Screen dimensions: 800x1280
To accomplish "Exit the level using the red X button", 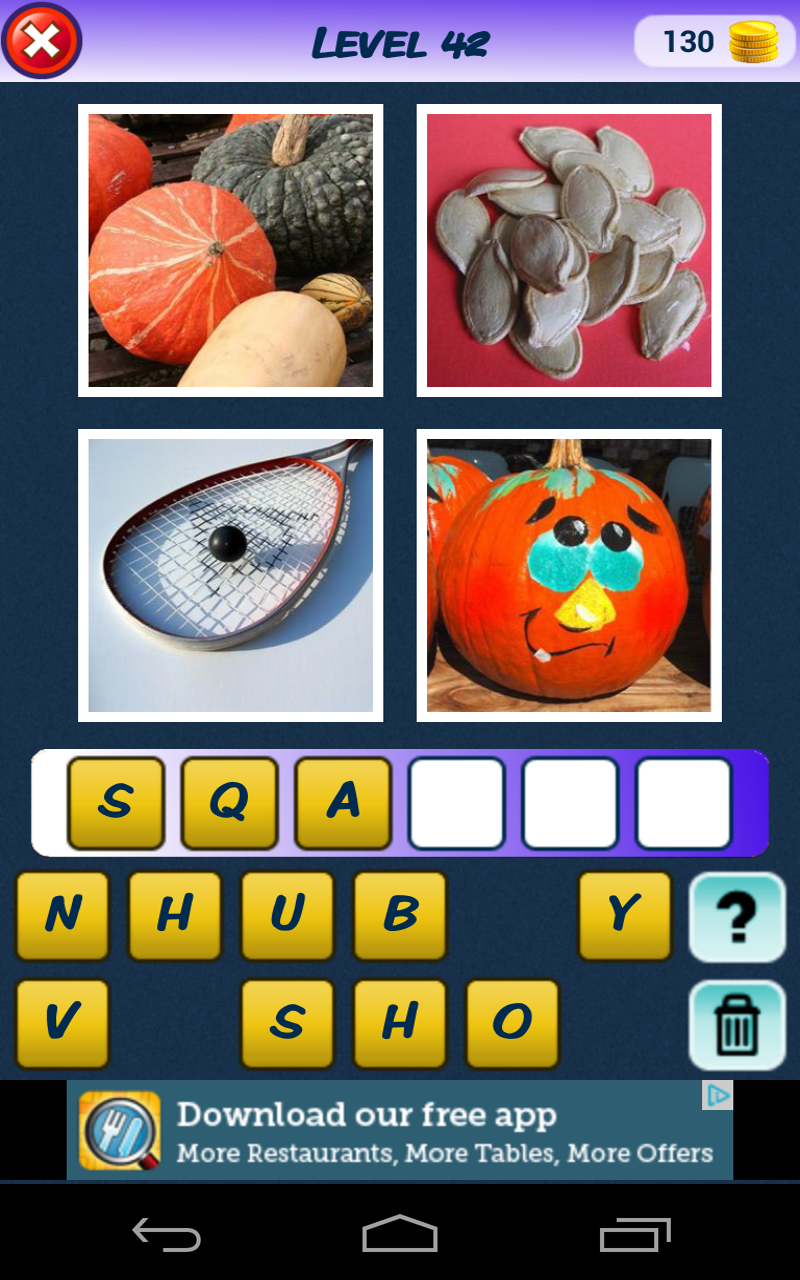I will 42,40.
